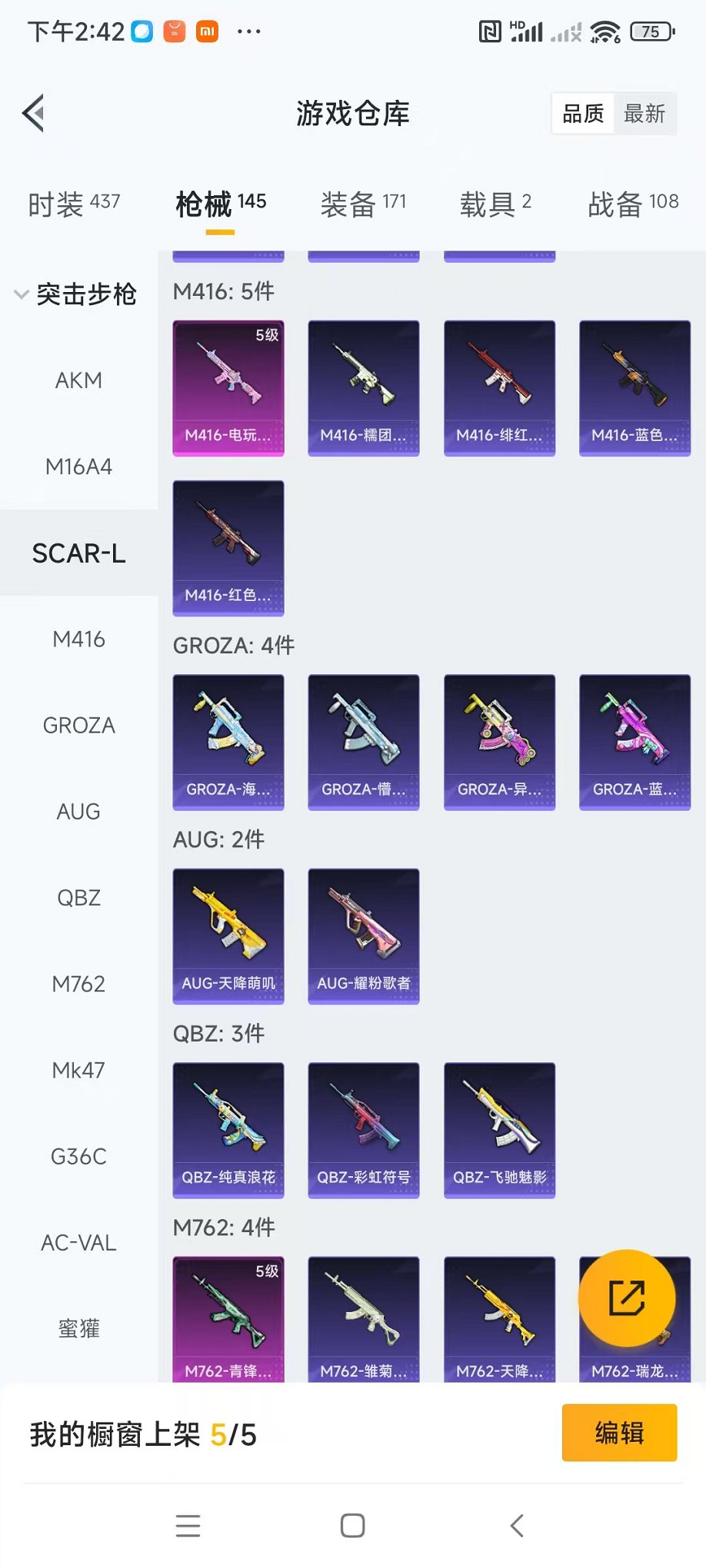Sort by 最新
This screenshot has width=706, height=1568.
pos(644,114)
